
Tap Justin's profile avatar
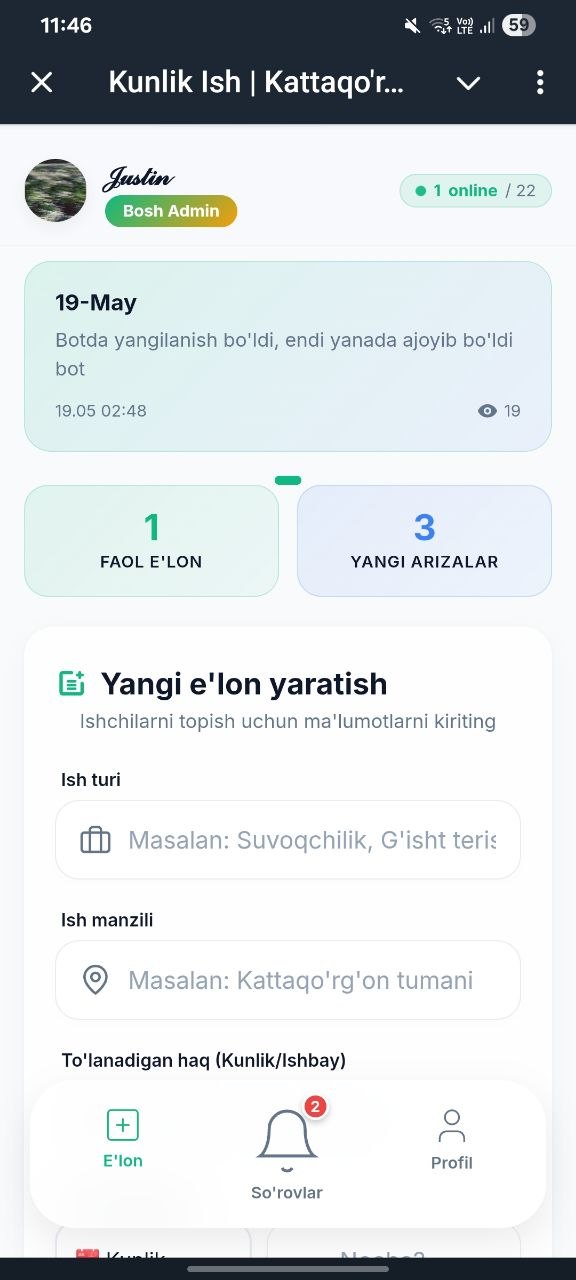coord(55,190)
